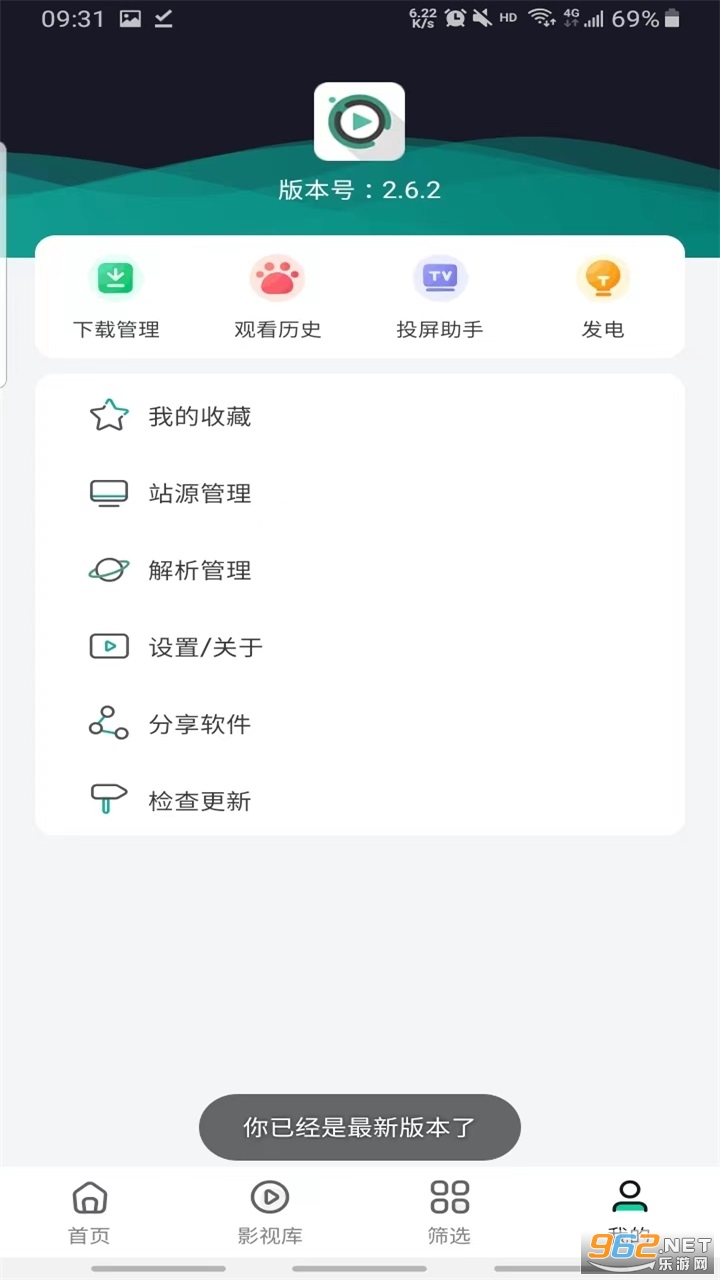Screen dimensions: 720x1280
Task: Tap the 发电 donate shortcut
Action: (x=603, y=297)
